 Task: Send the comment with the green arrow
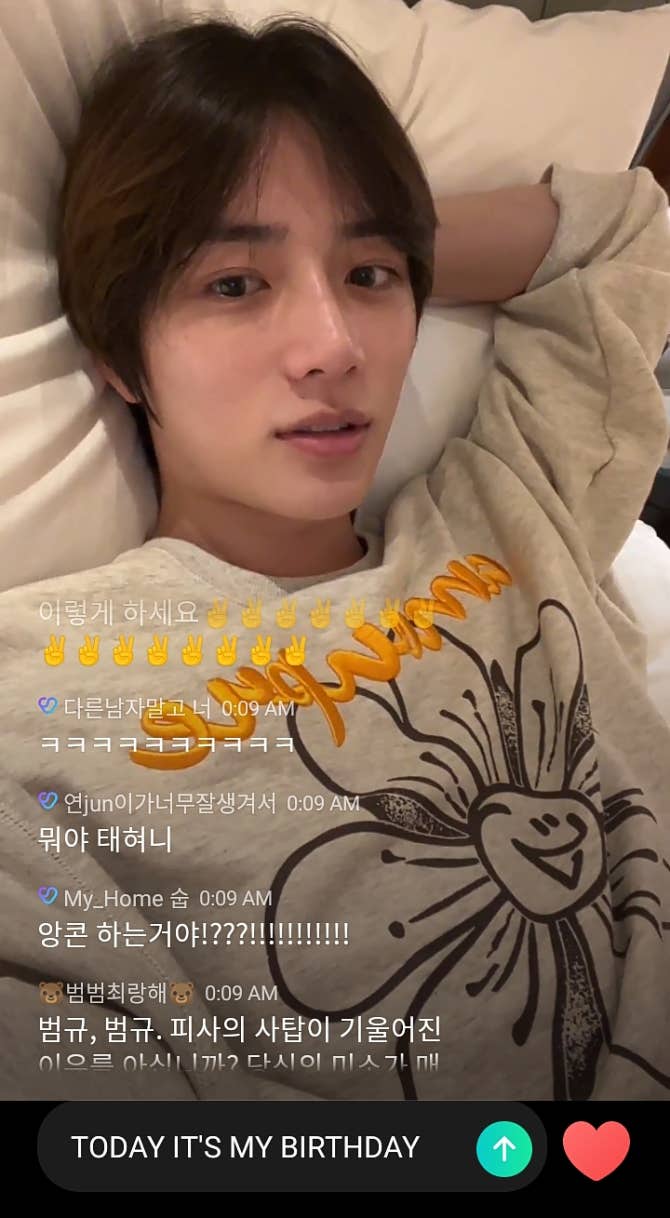tap(505, 1148)
